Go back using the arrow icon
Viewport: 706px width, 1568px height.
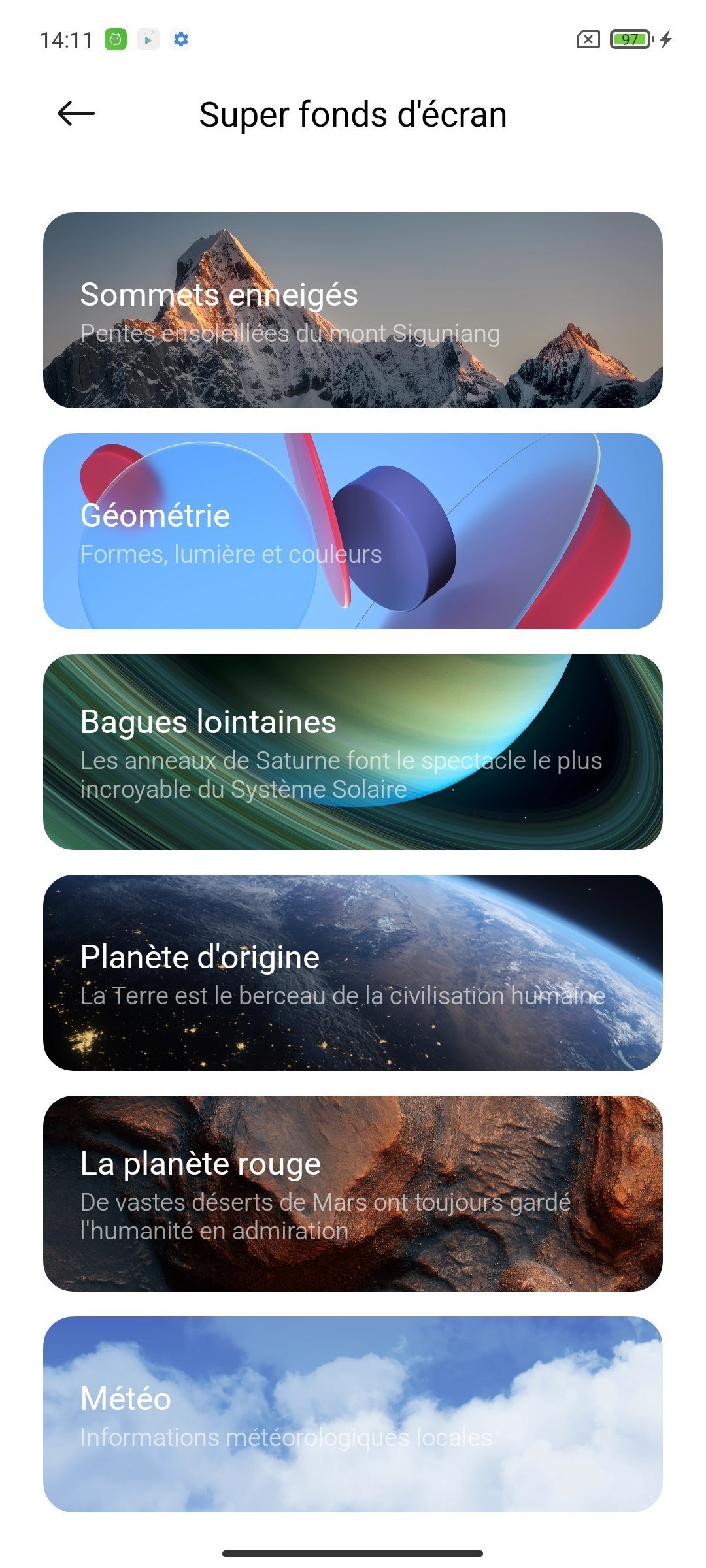pyautogui.click(x=76, y=114)
